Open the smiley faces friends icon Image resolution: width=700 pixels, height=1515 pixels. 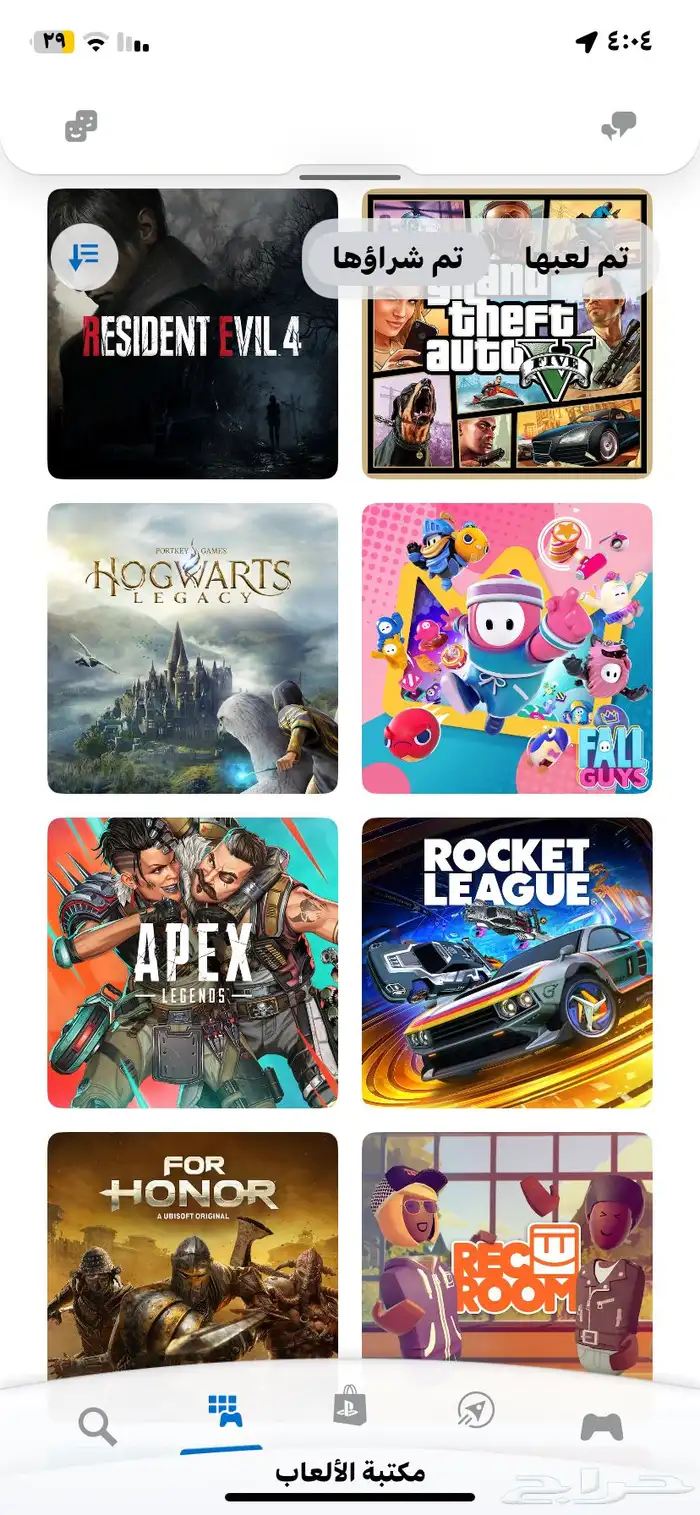pos(81,126)
